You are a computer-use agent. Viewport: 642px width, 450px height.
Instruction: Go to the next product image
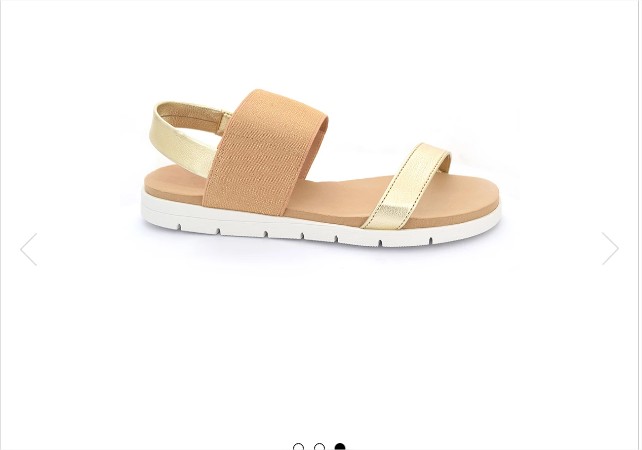click(610, 249)
